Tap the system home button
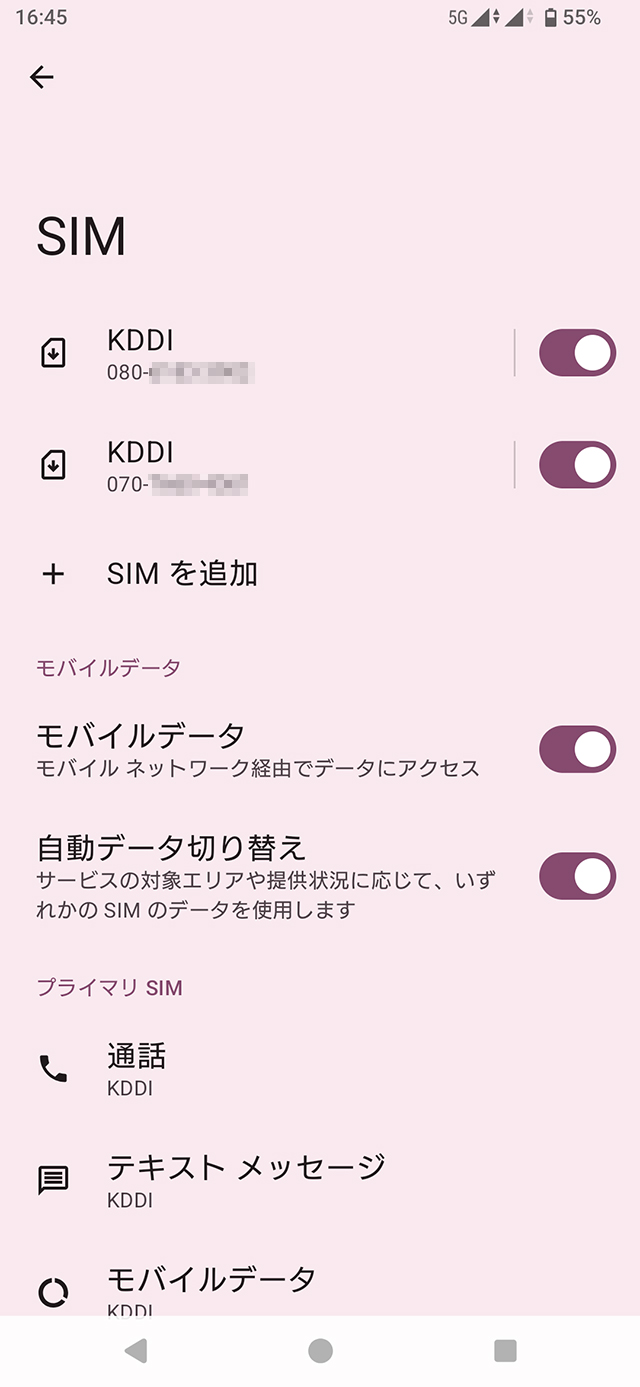The width and height of the screenshot is (640, 1387). click(320, 1351)
